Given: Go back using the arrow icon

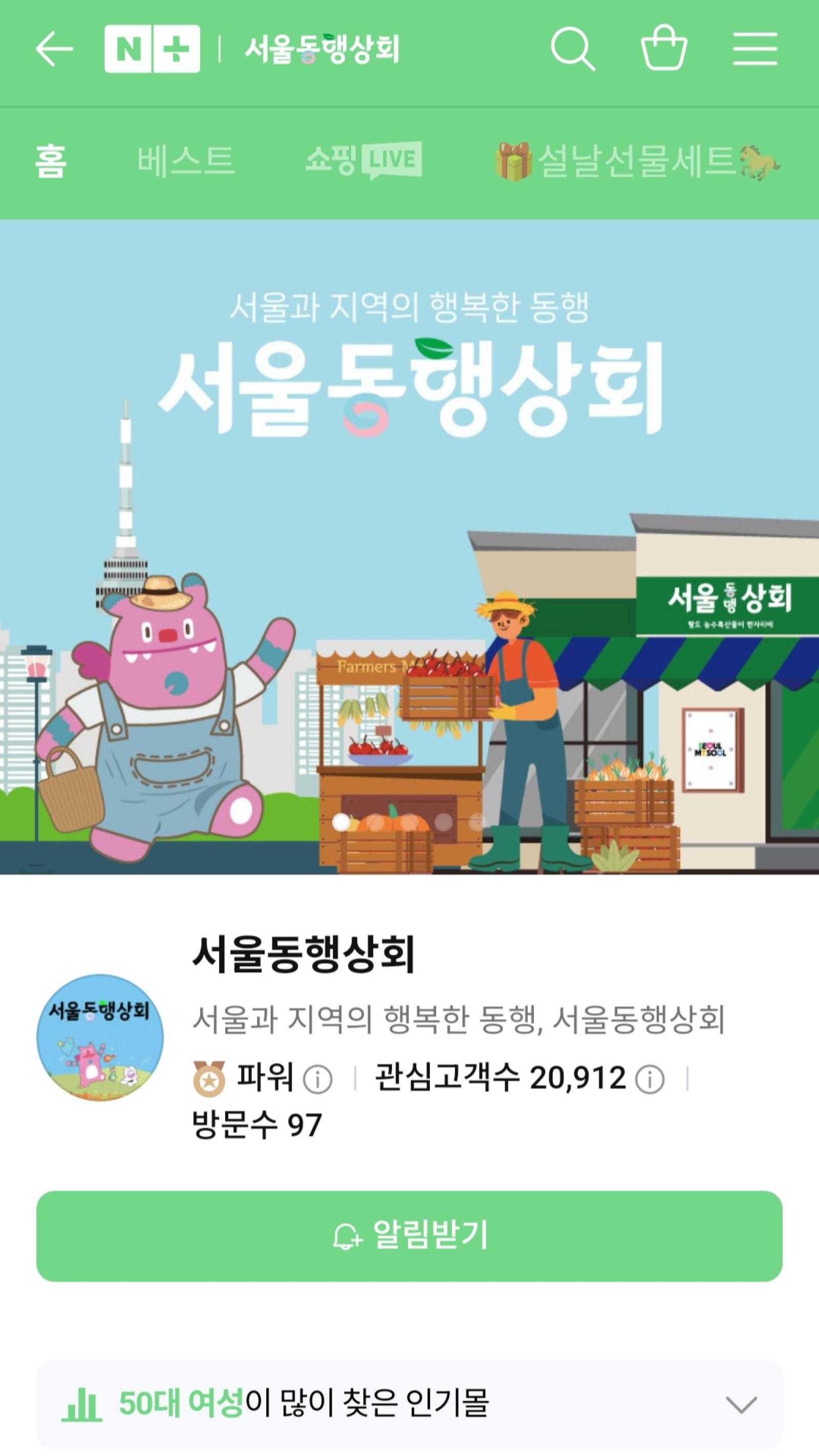Looking at the screenshot, I should pos(54,49).
